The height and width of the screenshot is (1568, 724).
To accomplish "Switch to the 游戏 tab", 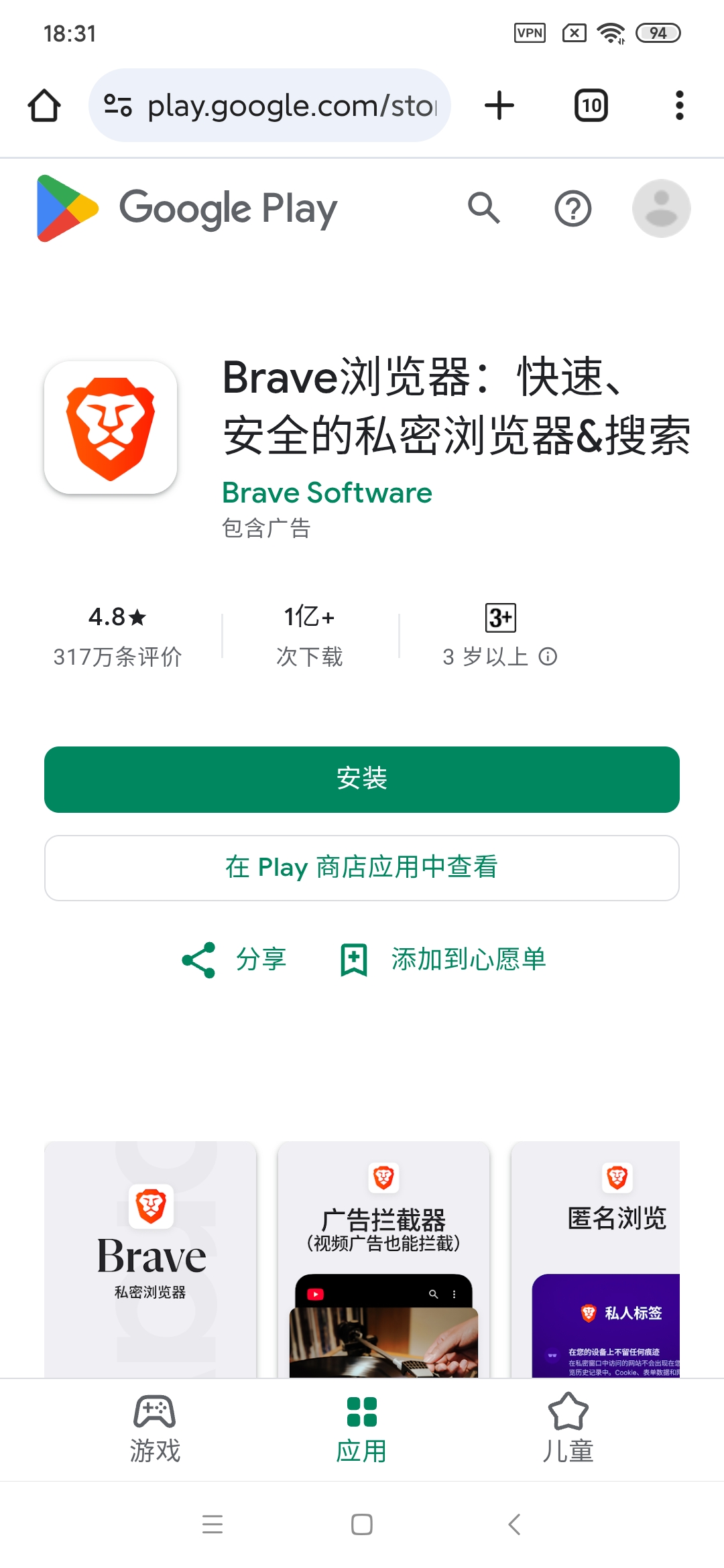I will click(x=156, y=1429).
